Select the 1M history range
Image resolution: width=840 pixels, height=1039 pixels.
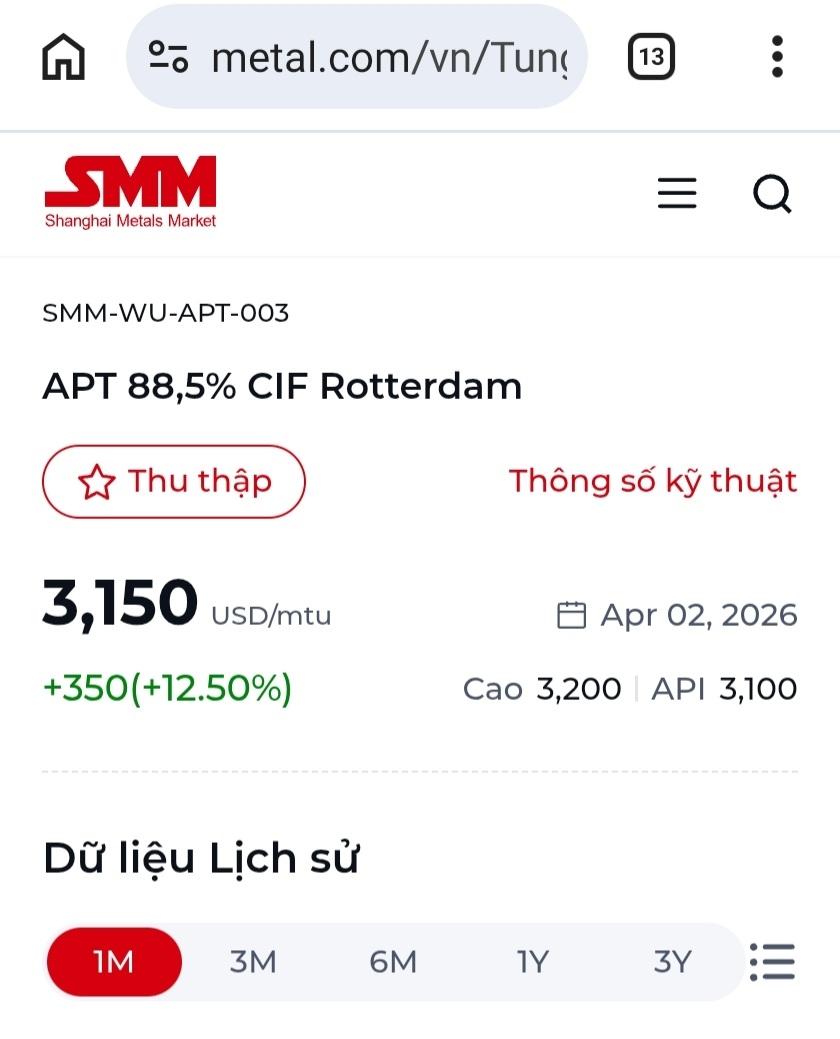[114, 962]
